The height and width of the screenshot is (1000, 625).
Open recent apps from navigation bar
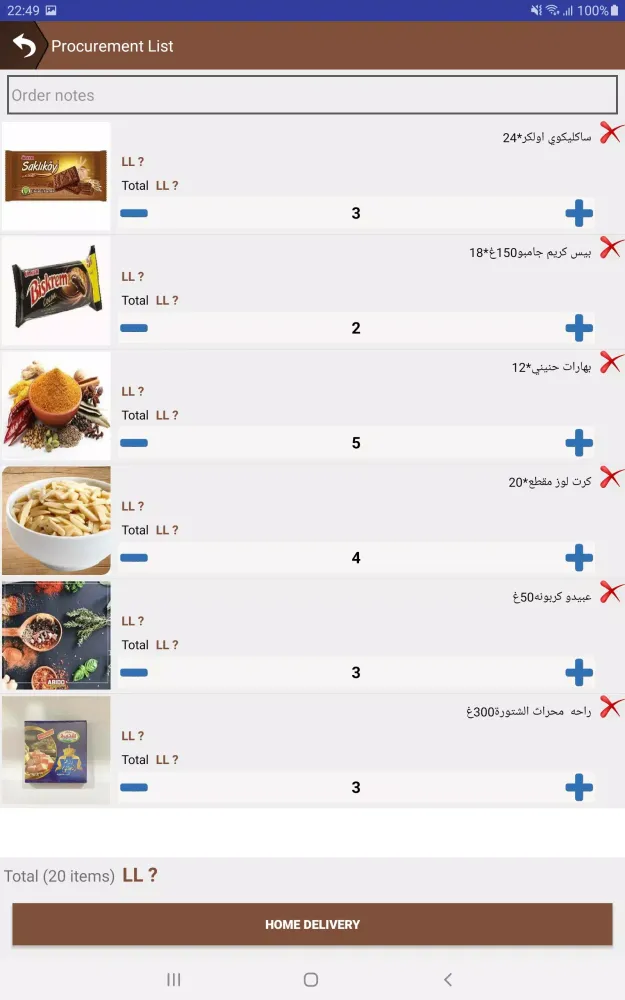click(173, 980)
